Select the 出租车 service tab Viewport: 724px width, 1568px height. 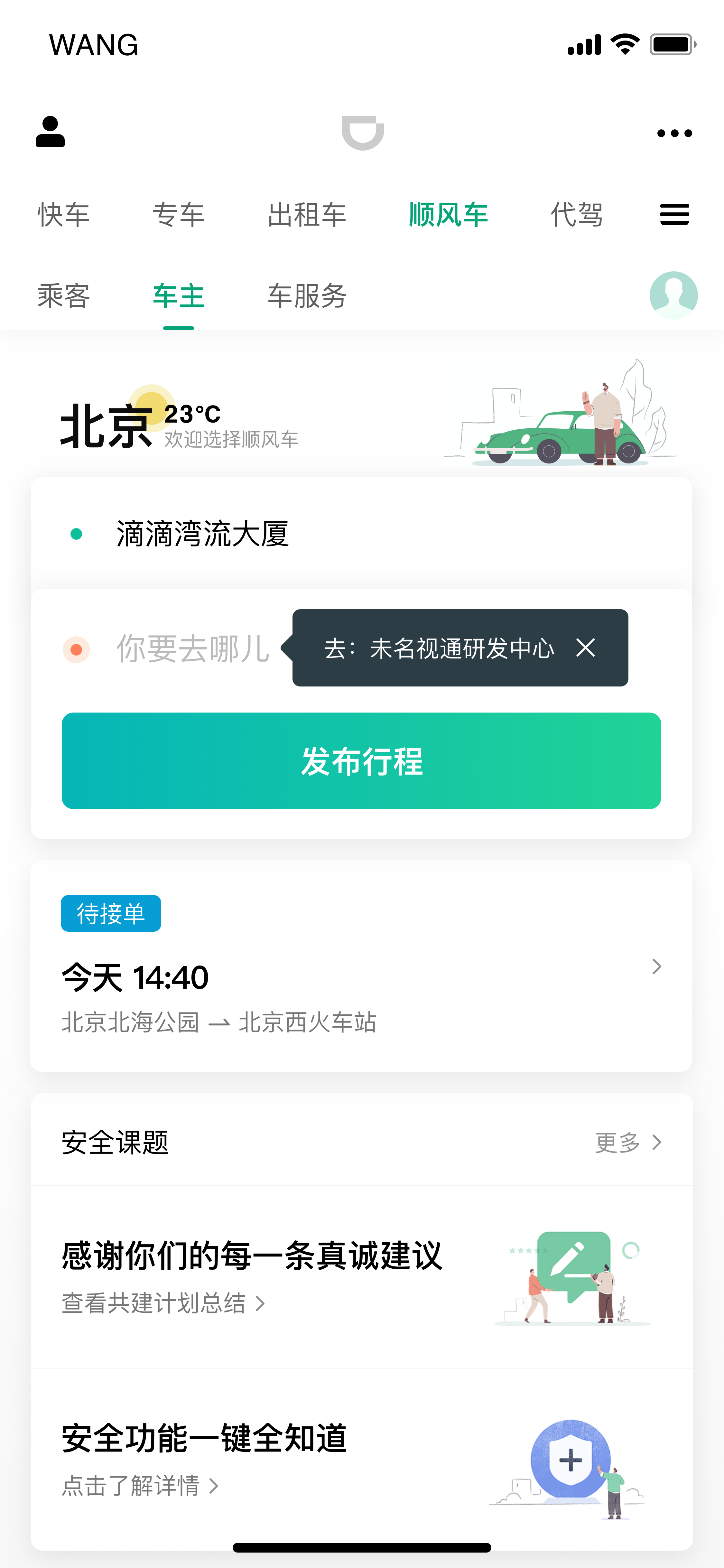[307, 215]
